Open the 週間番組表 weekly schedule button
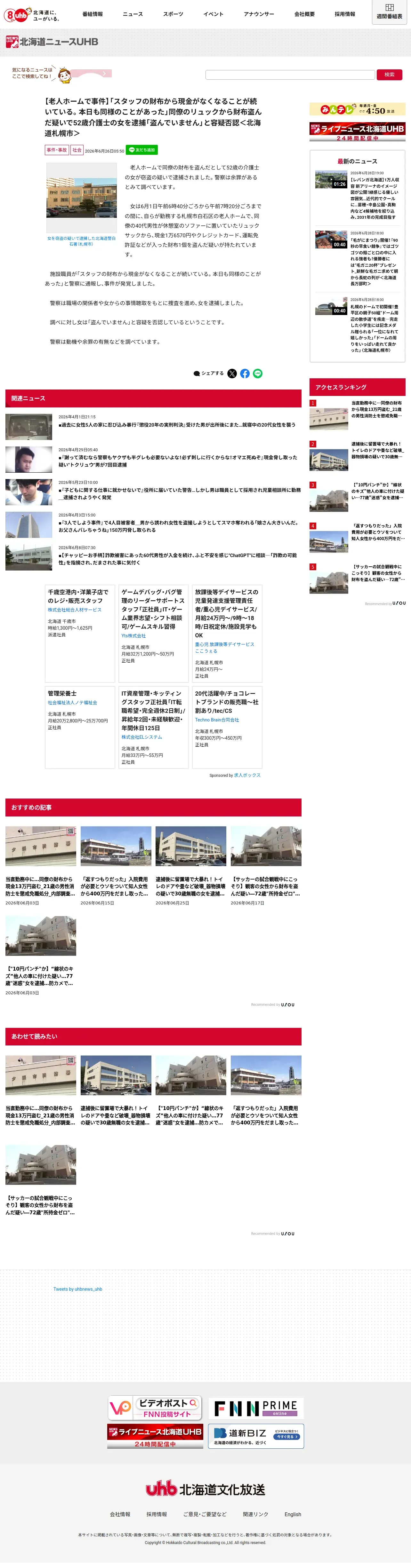 click(389, 12)
